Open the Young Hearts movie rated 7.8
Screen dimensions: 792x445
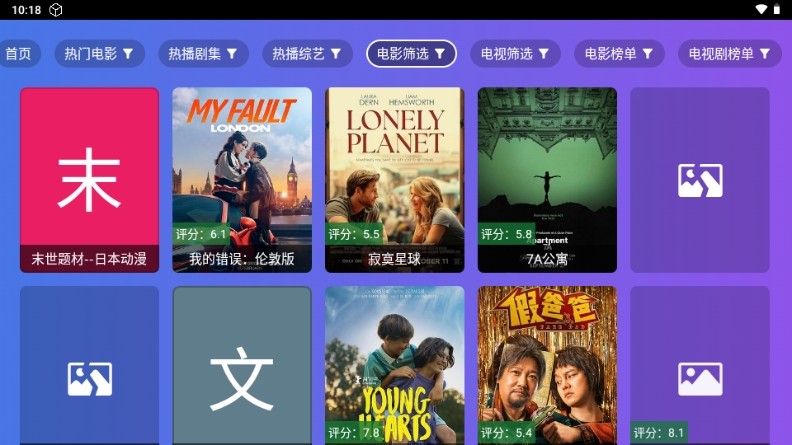tap(394, 366)
